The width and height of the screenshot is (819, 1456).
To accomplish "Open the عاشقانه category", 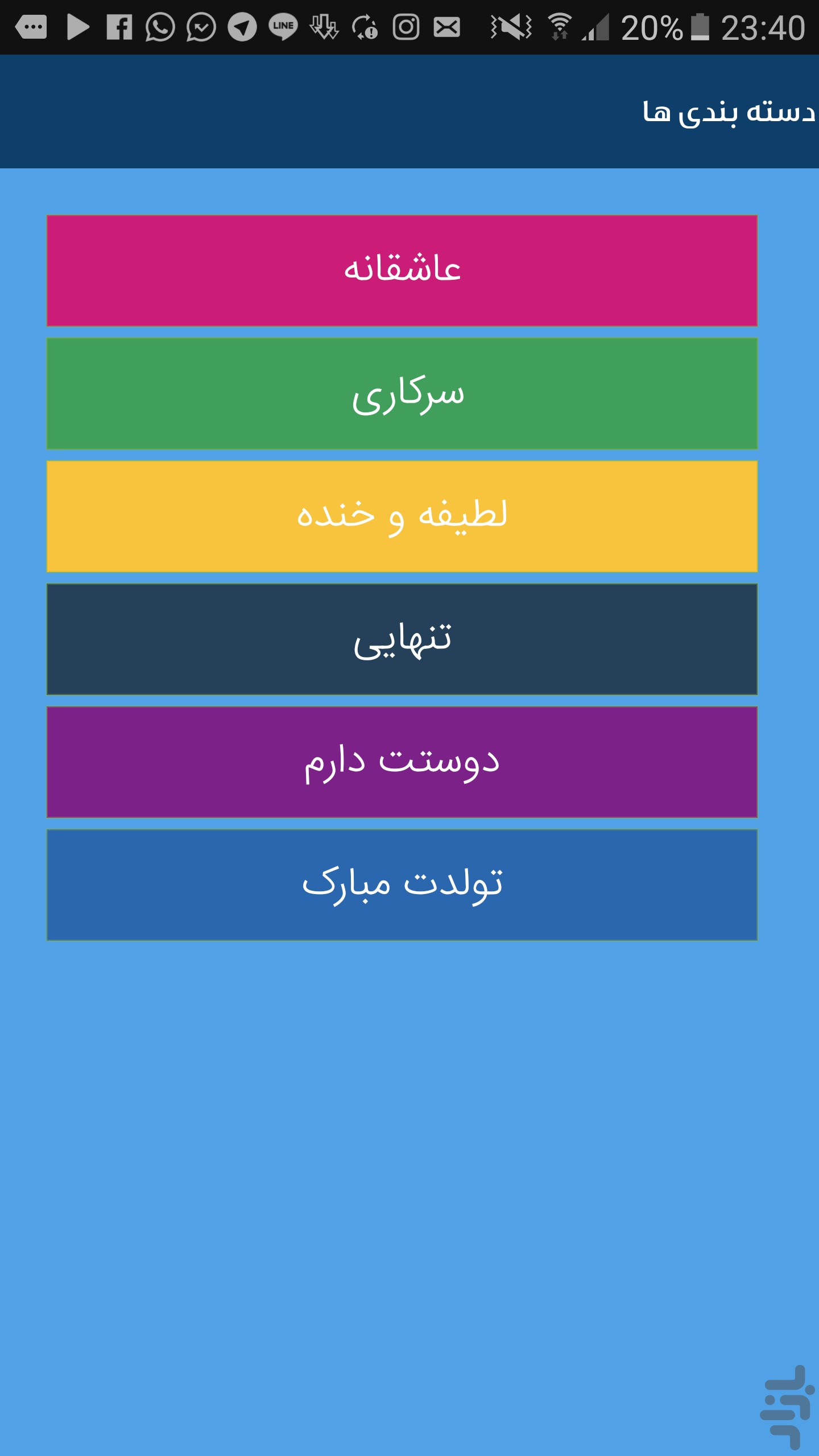I will click(x=402, y=271).
